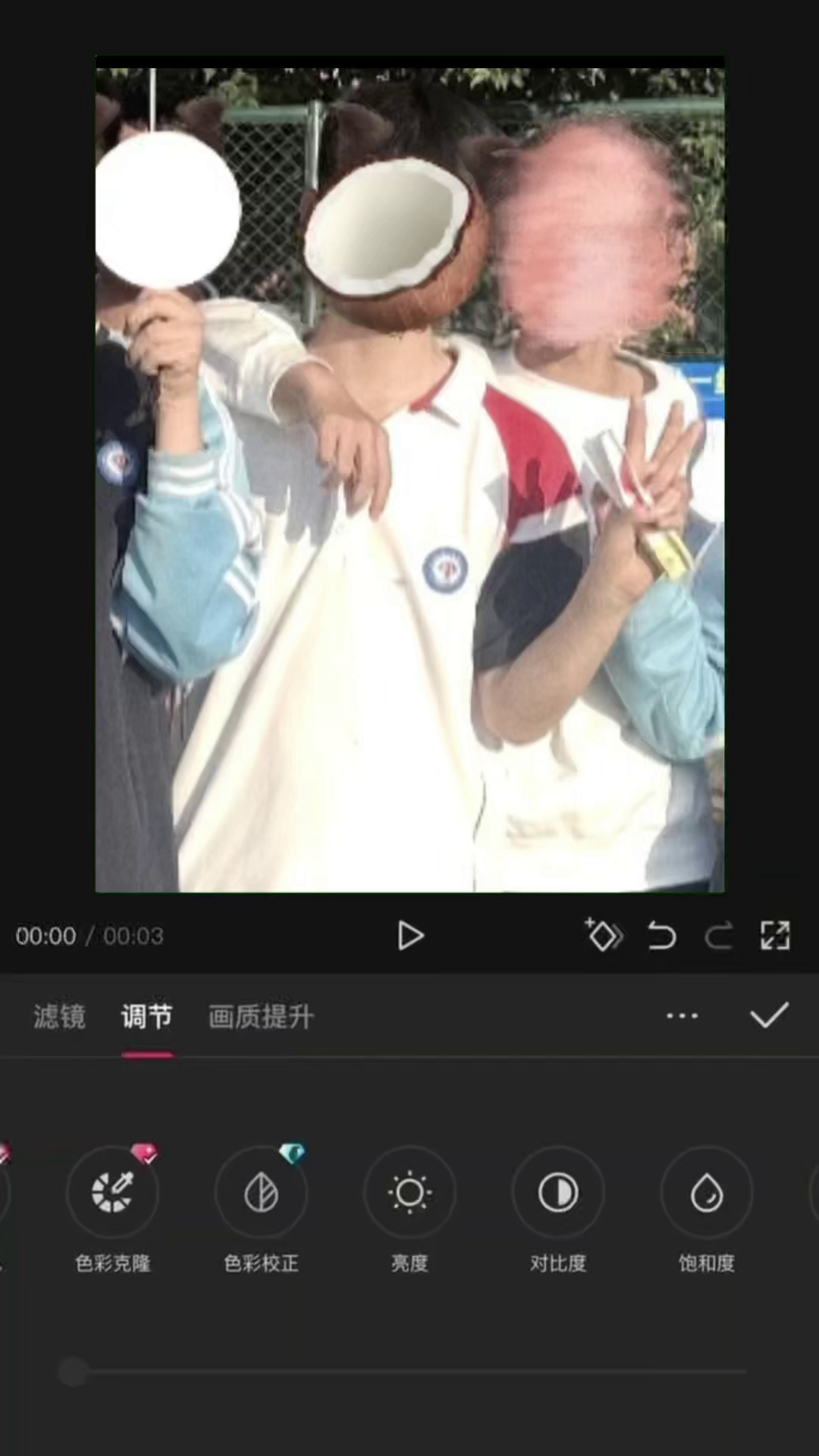Switch to the 画质提升 tab
Screen dimensions: 819x1456
[260, 1016]
